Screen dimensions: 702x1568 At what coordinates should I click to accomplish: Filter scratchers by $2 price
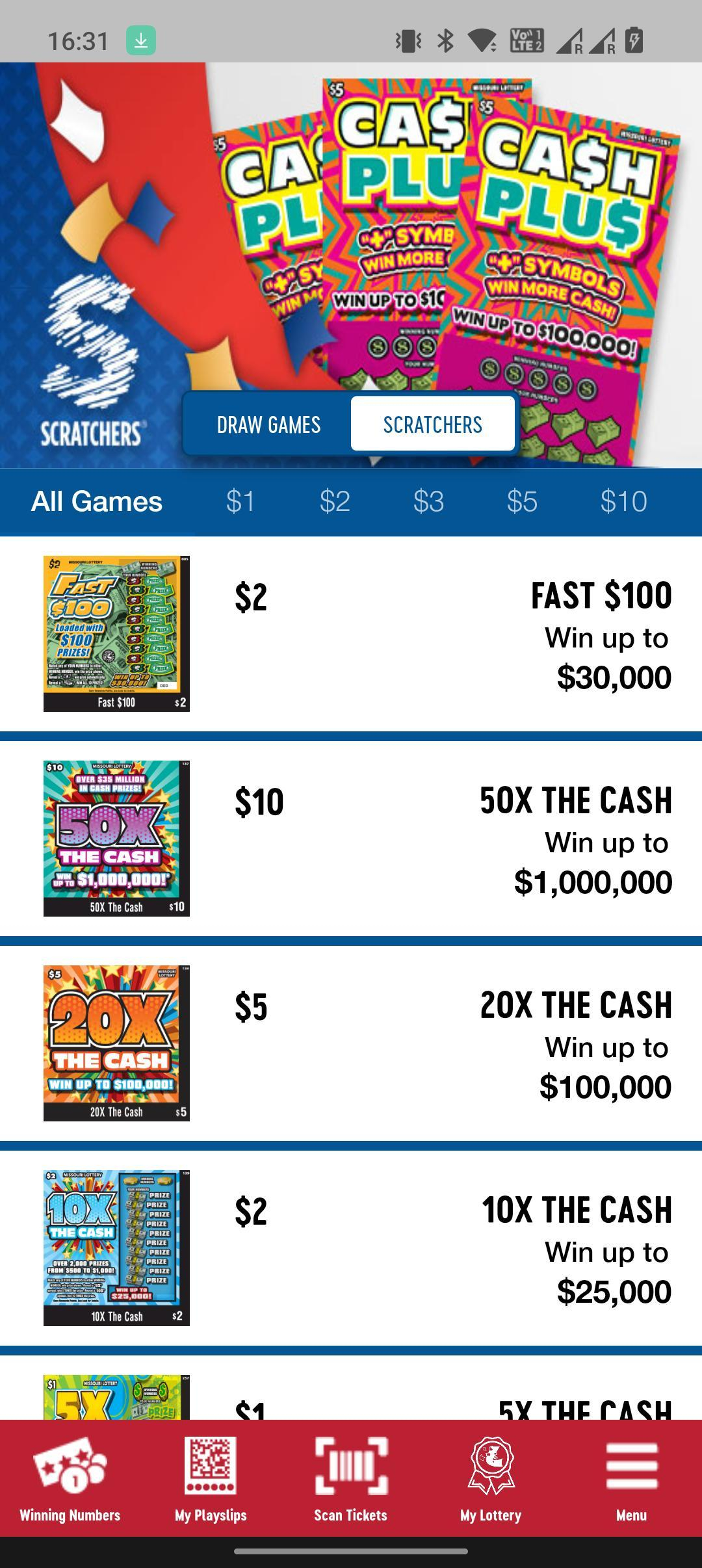coord(335,501)
